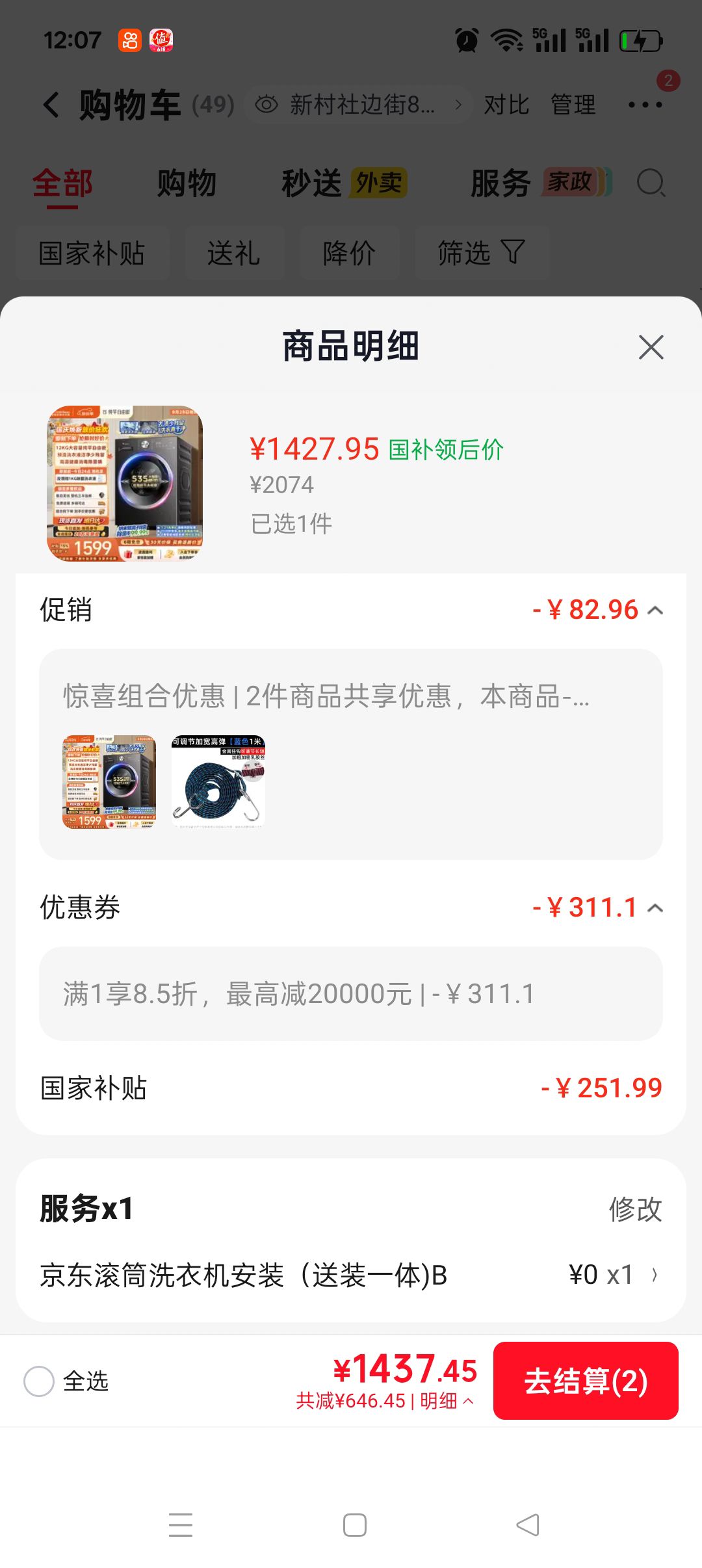Tap the system back navigation button

tap(528, 1524)
